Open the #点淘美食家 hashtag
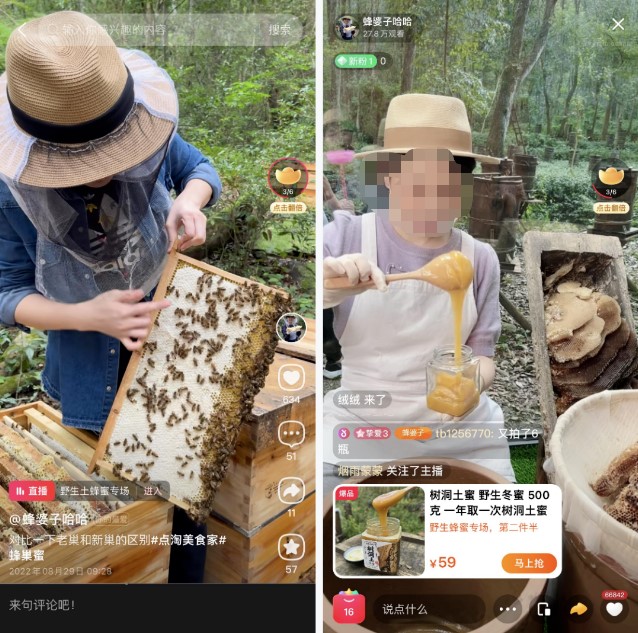Viewport: 638px width, 633px height. point(192,538)
